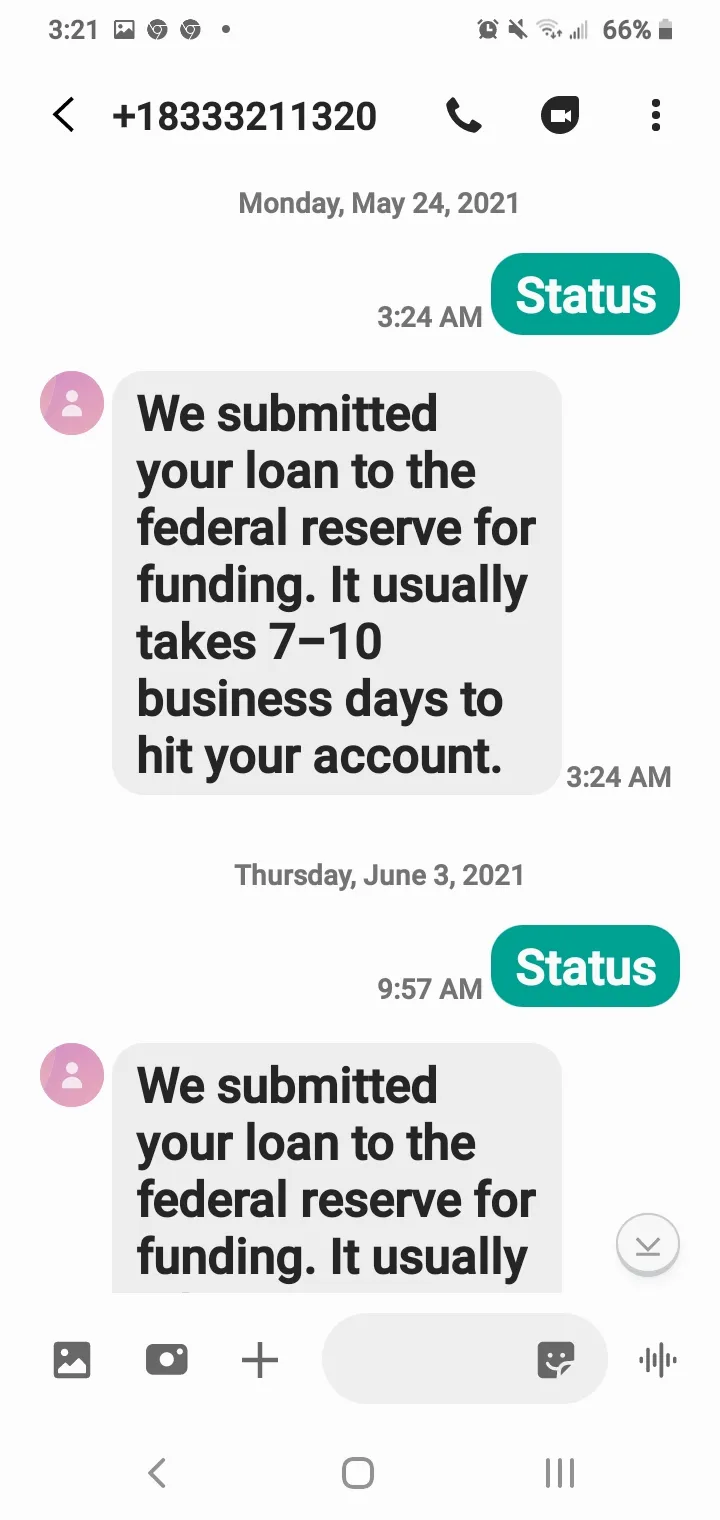
Task: Open the sender's contact avatar on May 24
Action: (72, 403)
